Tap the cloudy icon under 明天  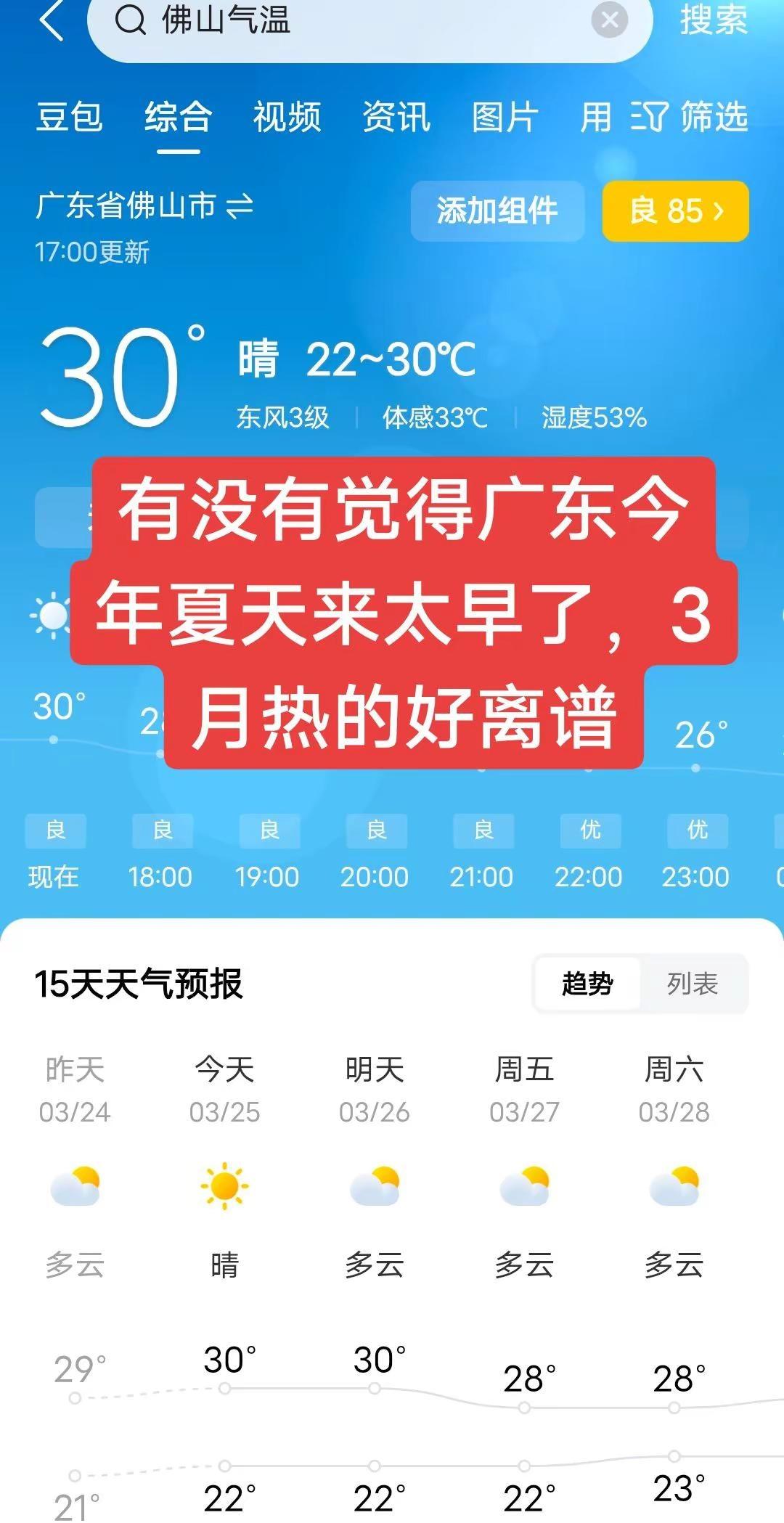(x=374, y=1182)
